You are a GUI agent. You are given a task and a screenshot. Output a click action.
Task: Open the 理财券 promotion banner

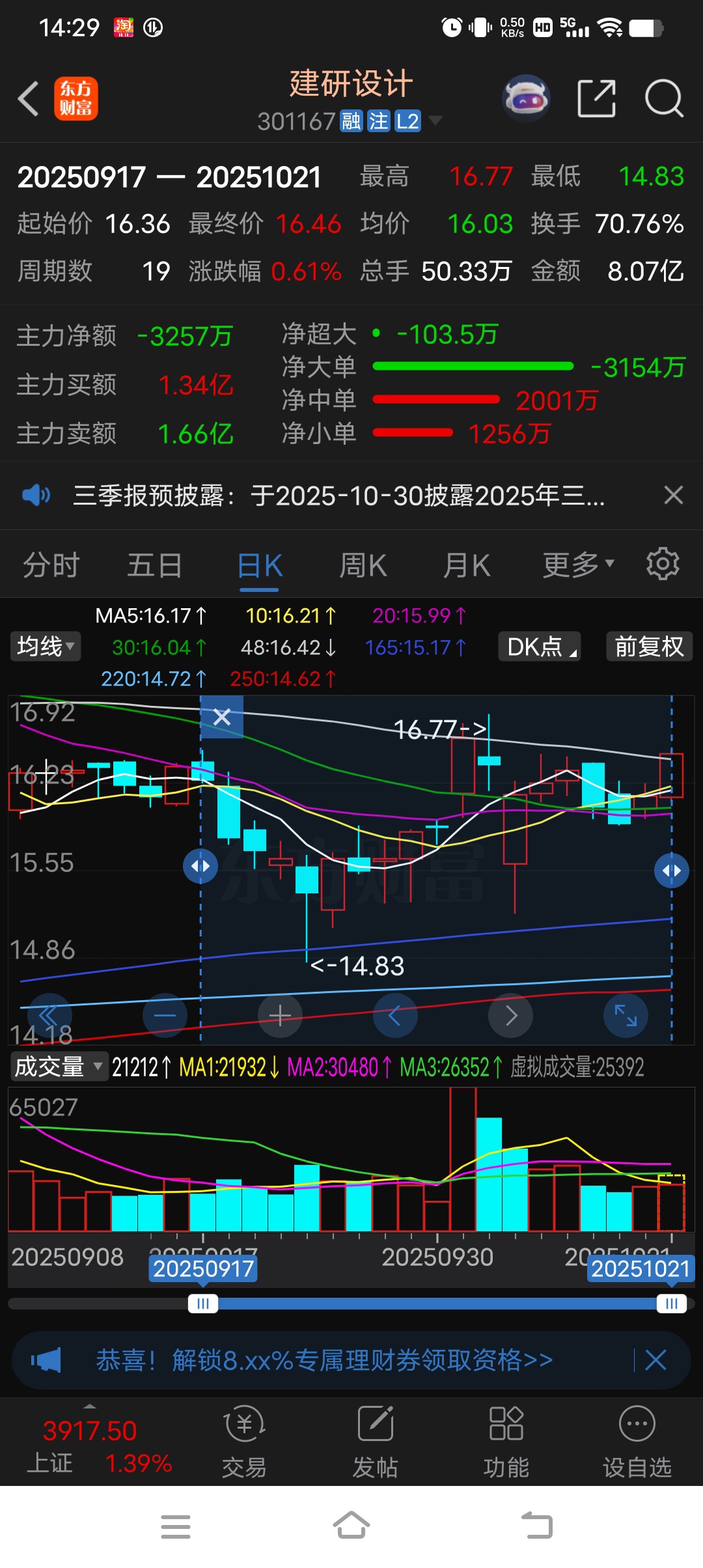tap(324, 1360)
